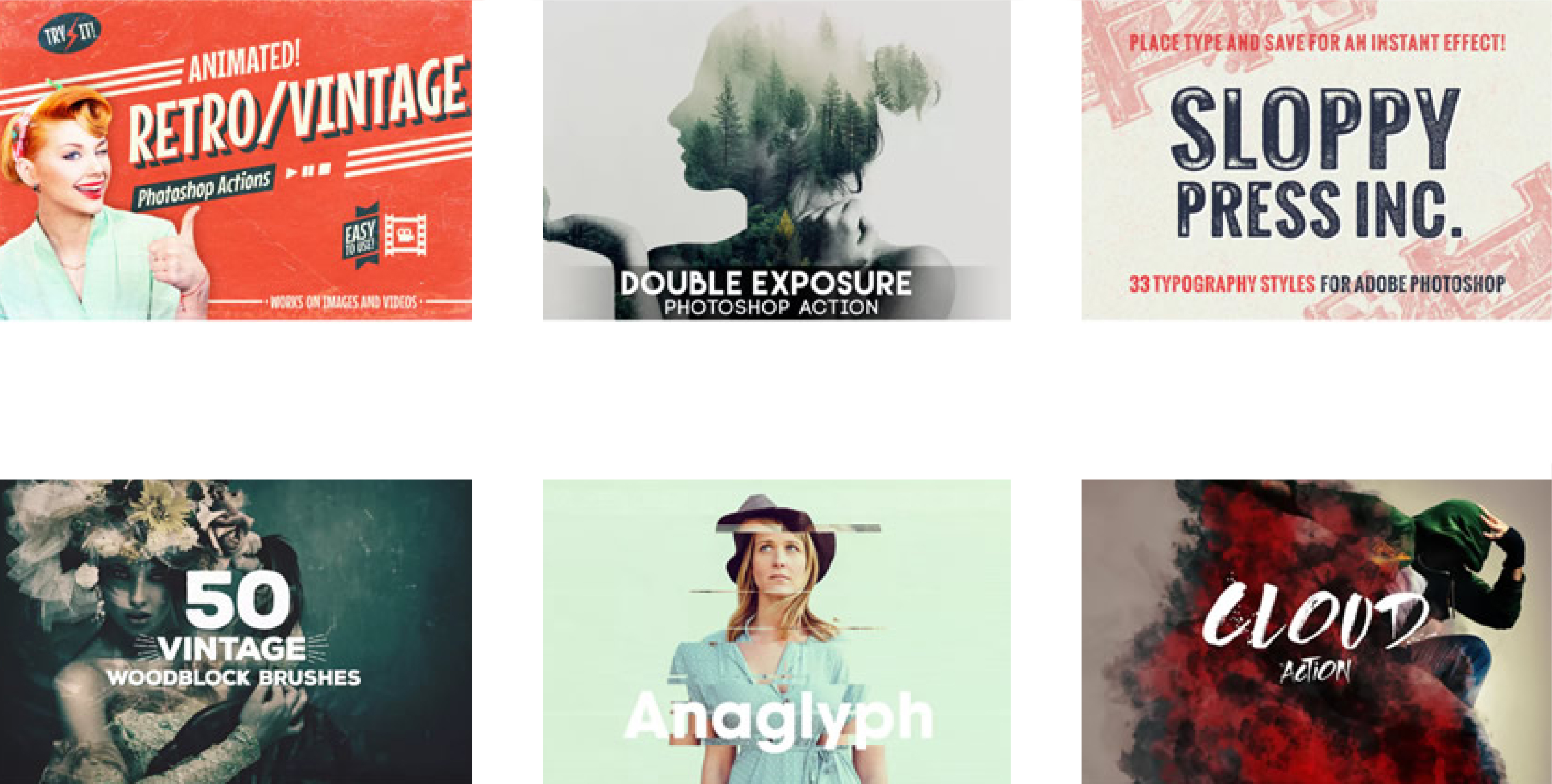Select the 50 Vintage Woodblock Brushes tile

[x=235, y=631]
